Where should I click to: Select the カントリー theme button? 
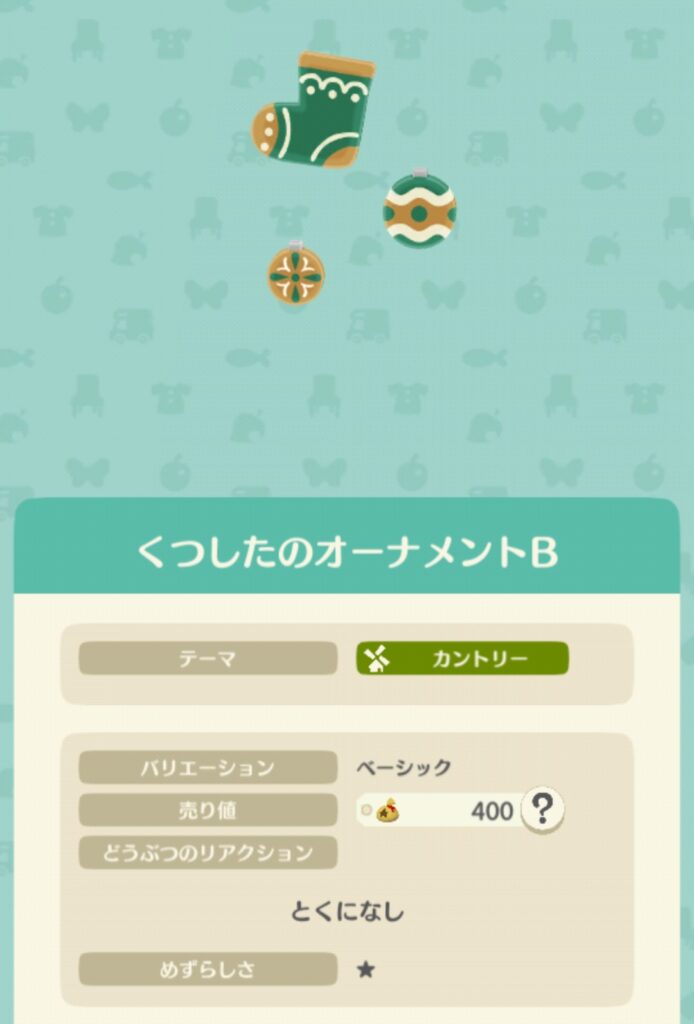[462, 658]
